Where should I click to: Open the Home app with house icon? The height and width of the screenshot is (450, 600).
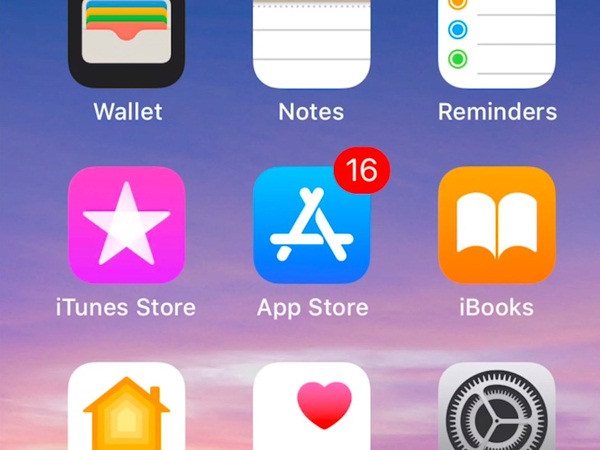point(127,408)
